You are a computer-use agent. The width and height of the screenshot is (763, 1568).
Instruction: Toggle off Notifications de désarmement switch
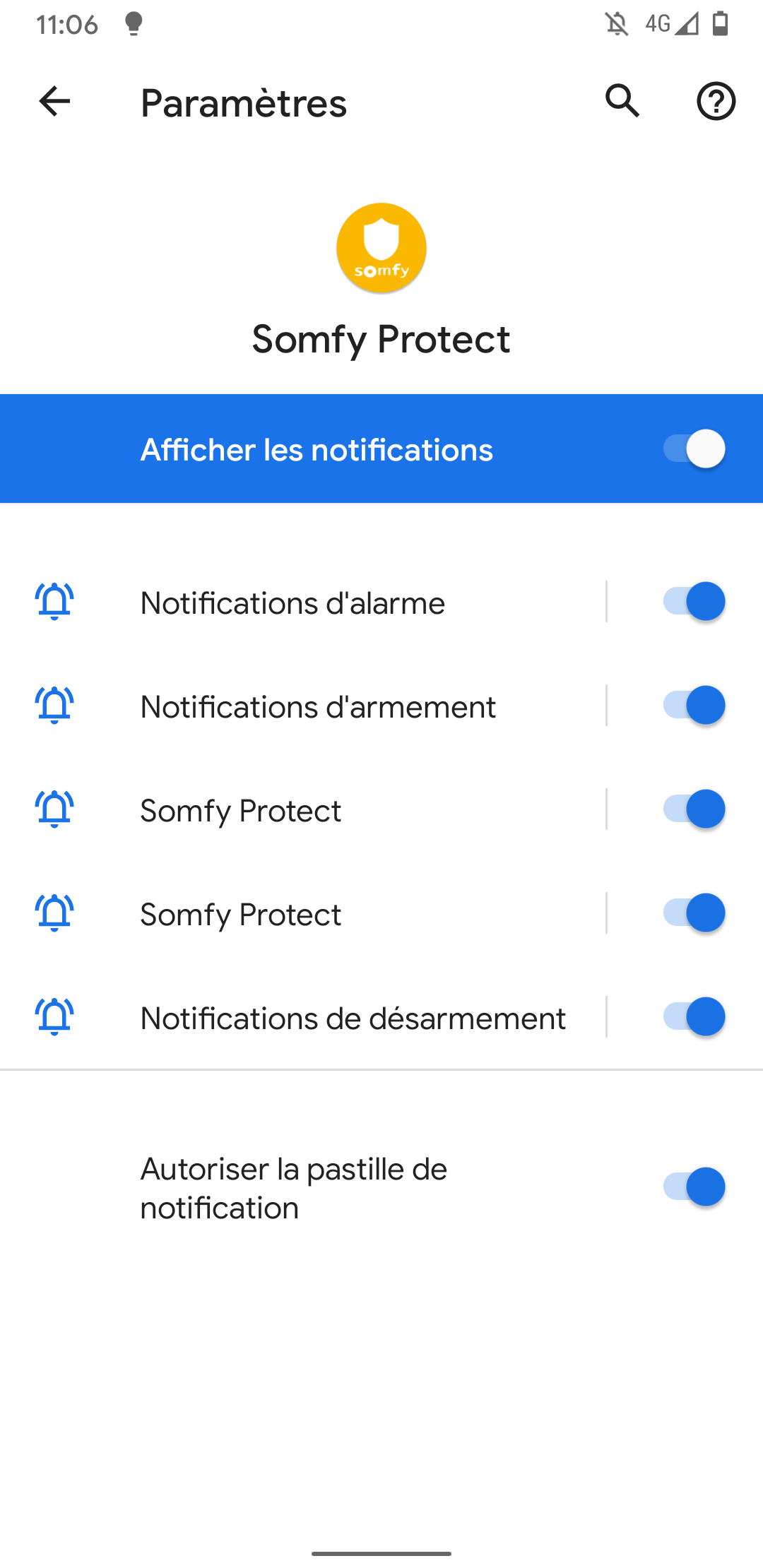pyautogui.click(x=694, y=1017)
